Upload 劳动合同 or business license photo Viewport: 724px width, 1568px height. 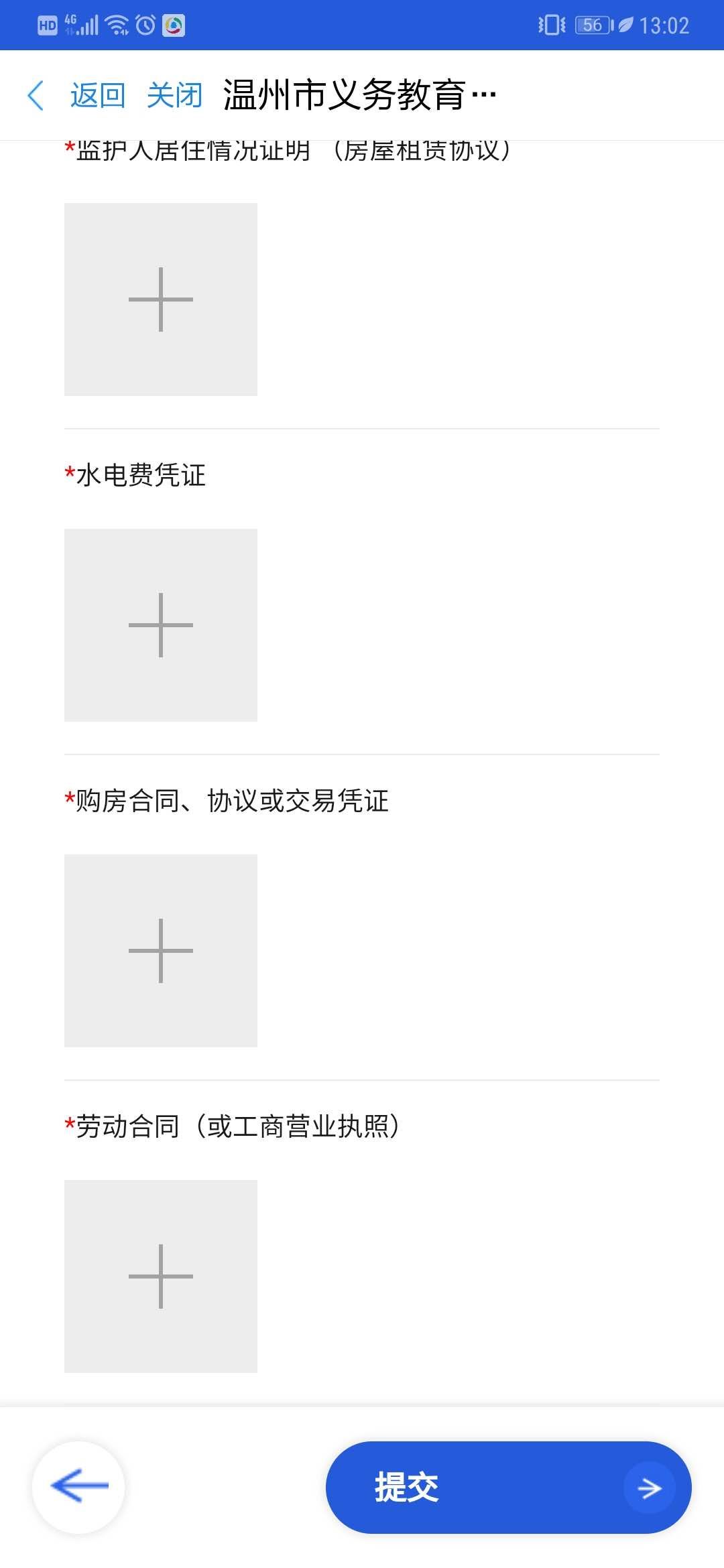click(x=161, y=1276)
